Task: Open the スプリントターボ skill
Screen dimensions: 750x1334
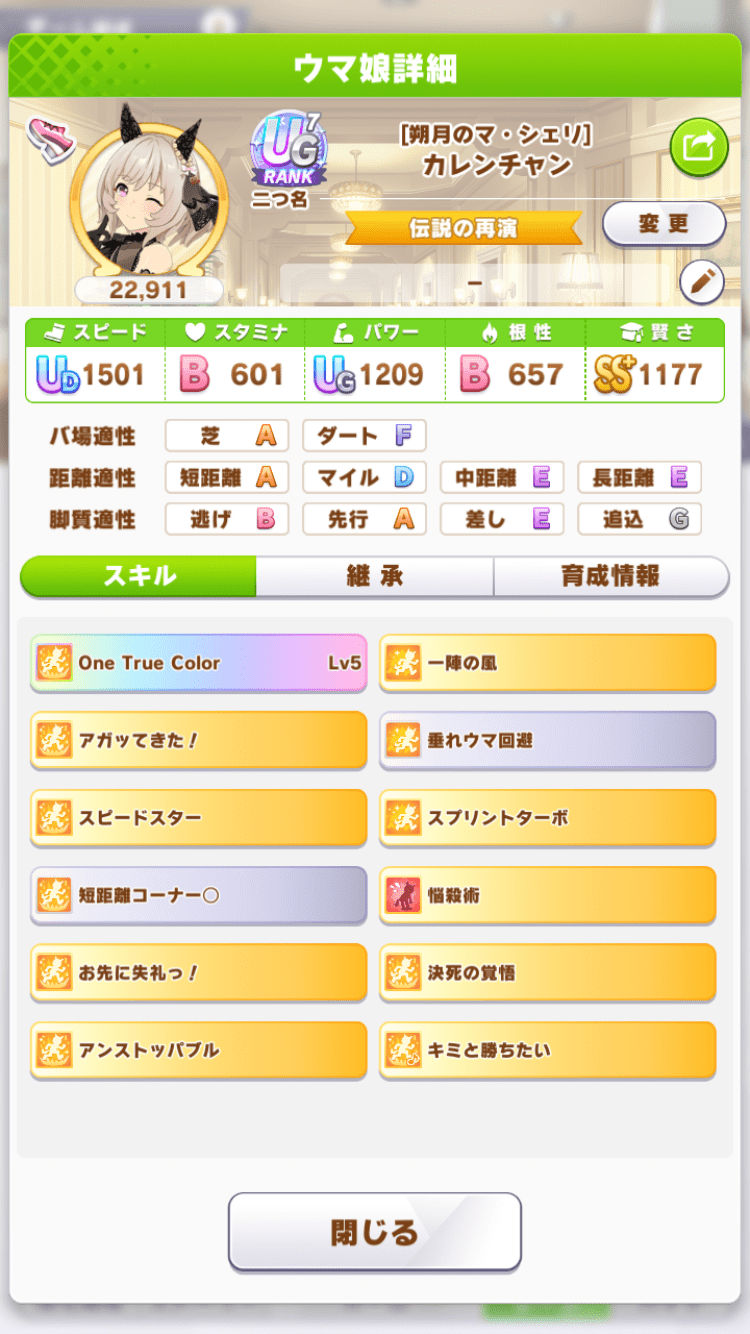Action: click(x=548, y=818)
